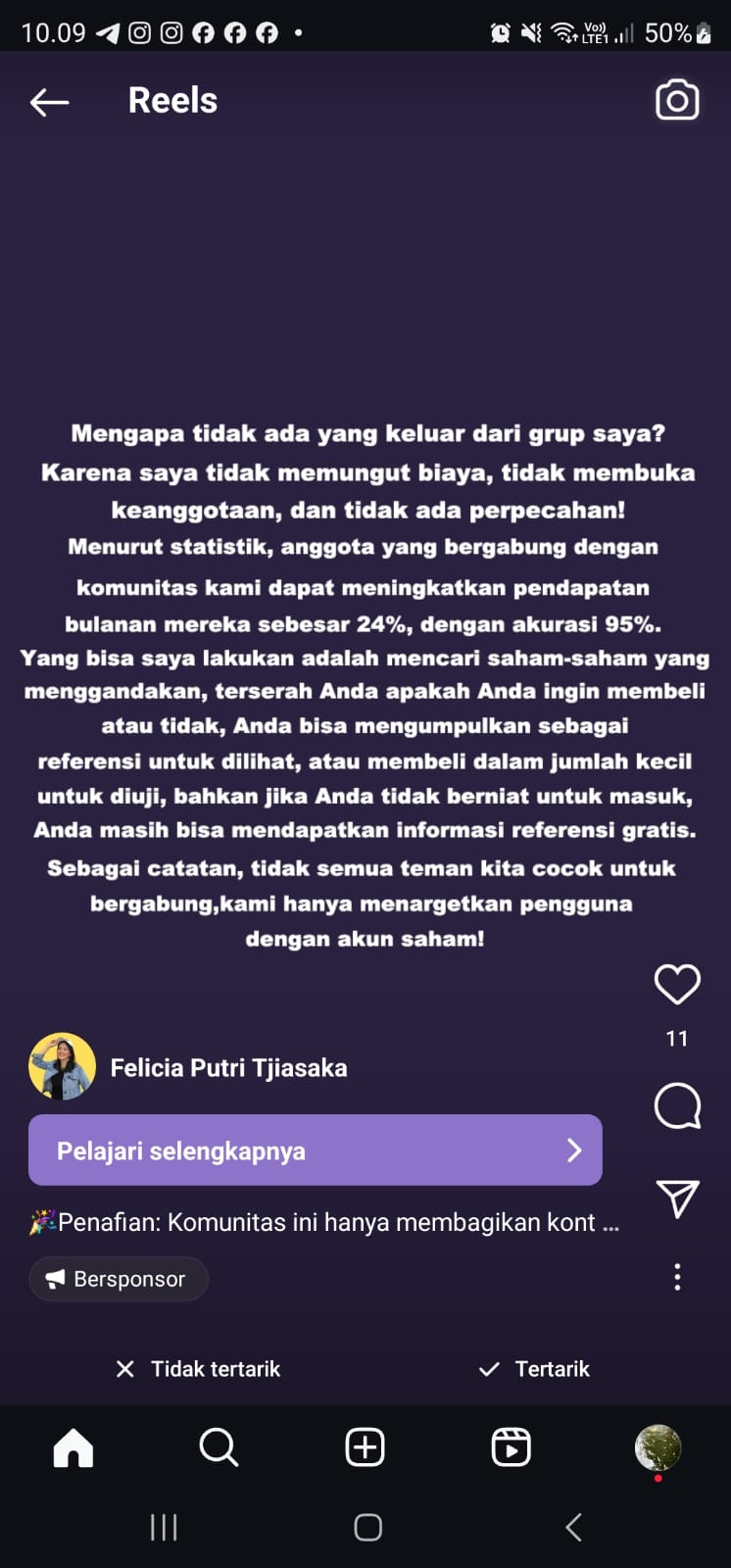The width and height of the screenshot is (731, 1568).
Task: Create a new post with plus icon
Action: click(x=365, y=1447)
